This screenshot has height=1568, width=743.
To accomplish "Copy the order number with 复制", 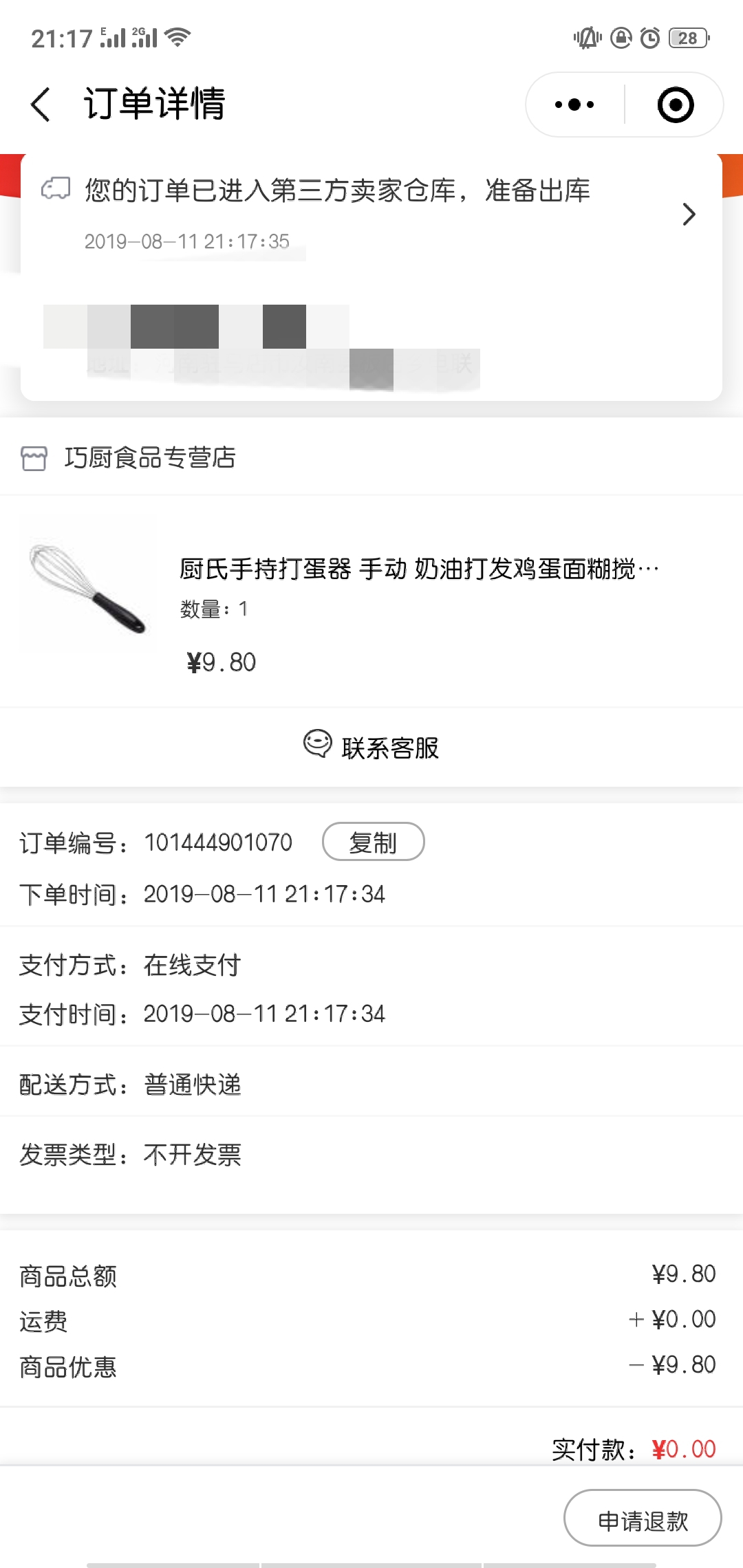I will click(373, 842).
